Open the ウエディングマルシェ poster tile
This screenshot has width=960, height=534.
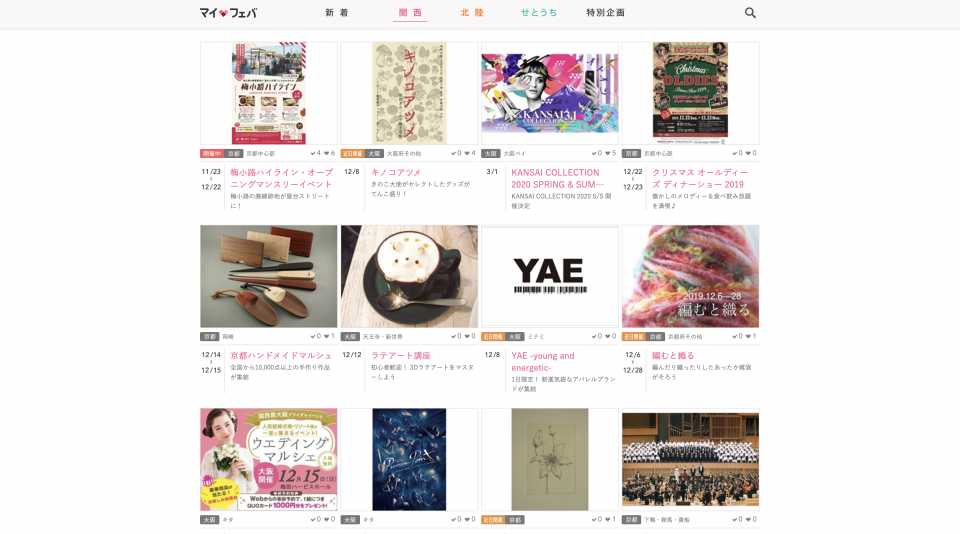269,459
